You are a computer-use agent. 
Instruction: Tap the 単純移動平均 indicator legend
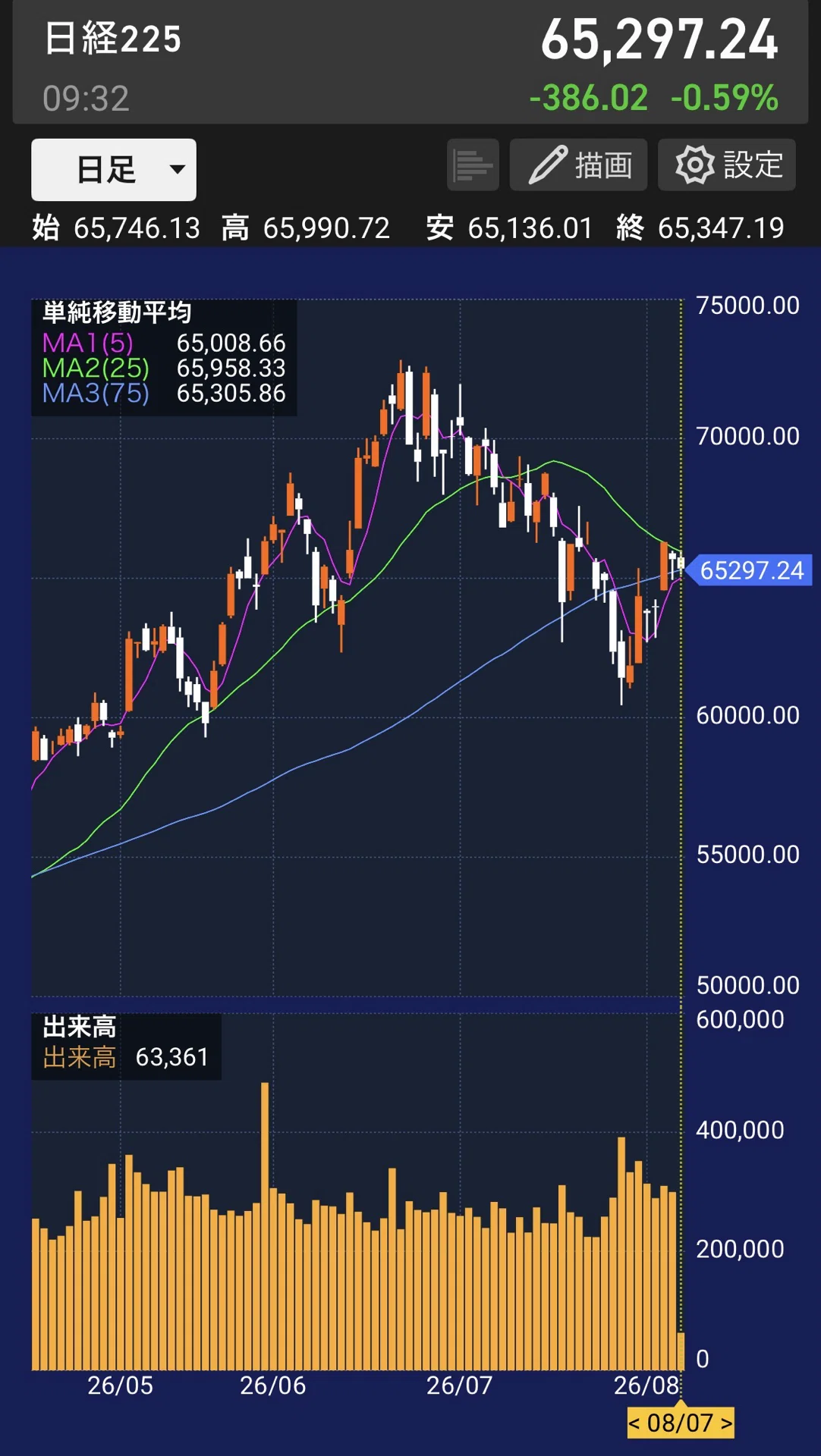pos(164,357)
